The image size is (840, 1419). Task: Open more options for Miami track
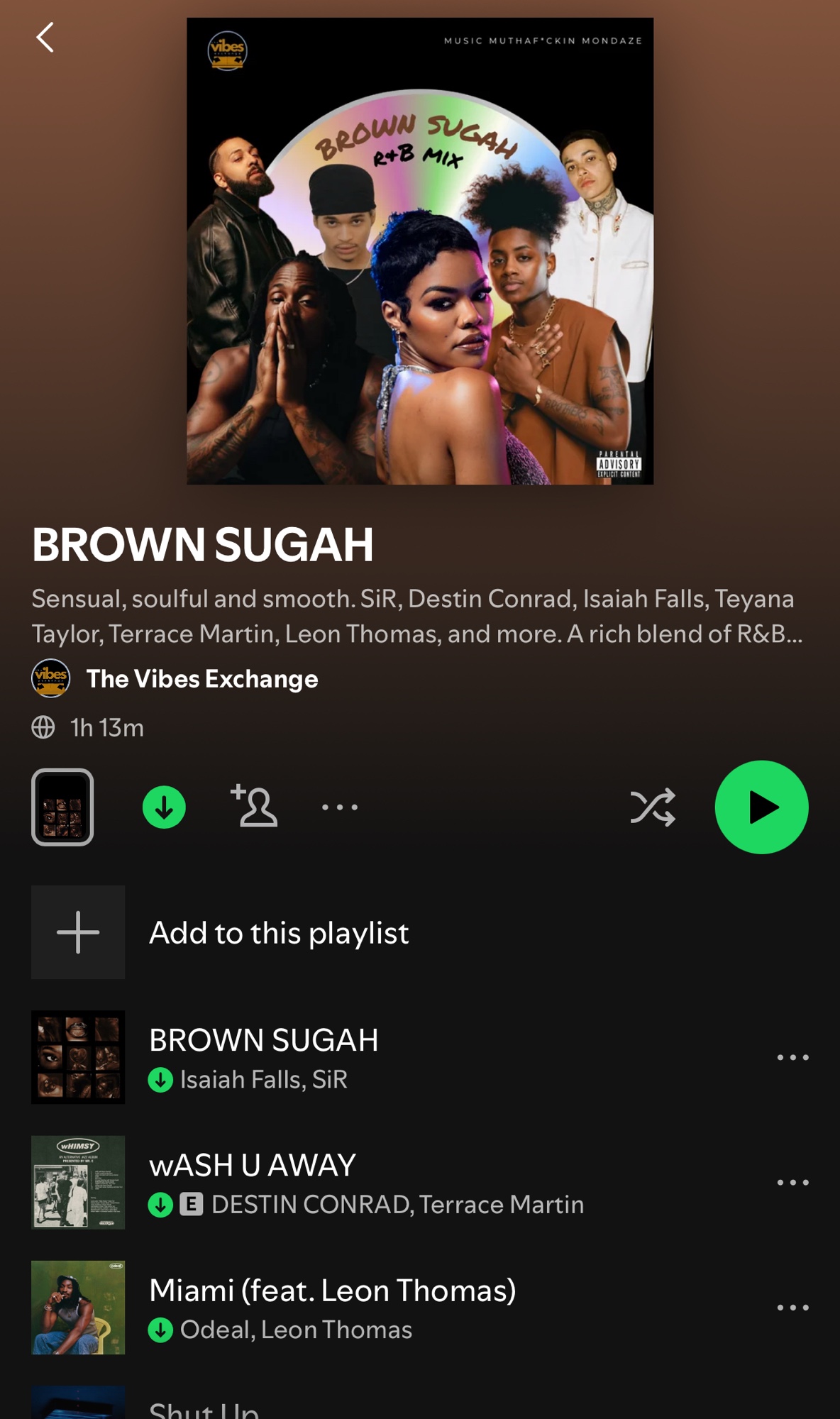[792, 1308]
